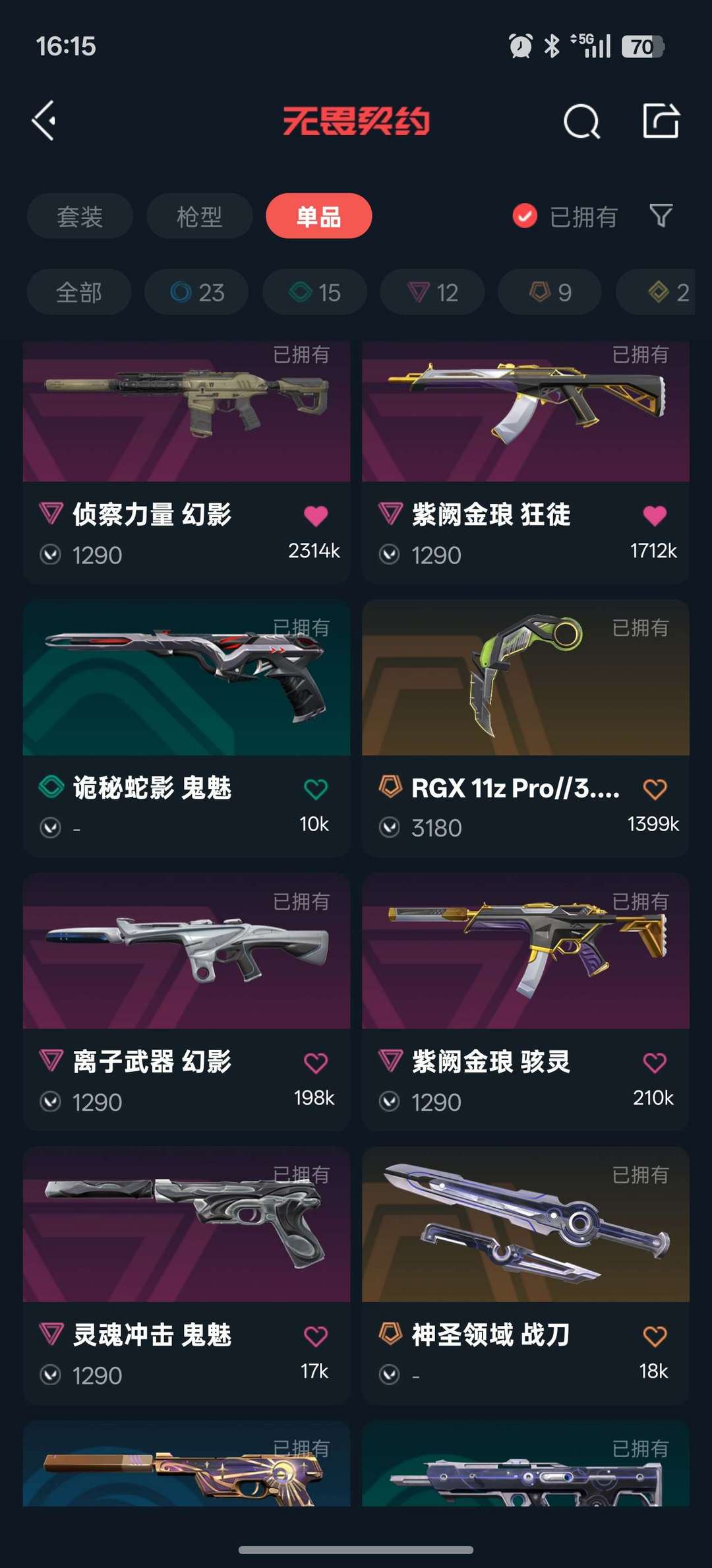Toggle the 已拥有 checkbox filter
Image resolution: width=712 pixels, height=1568 pixels.
click(525, 216)
